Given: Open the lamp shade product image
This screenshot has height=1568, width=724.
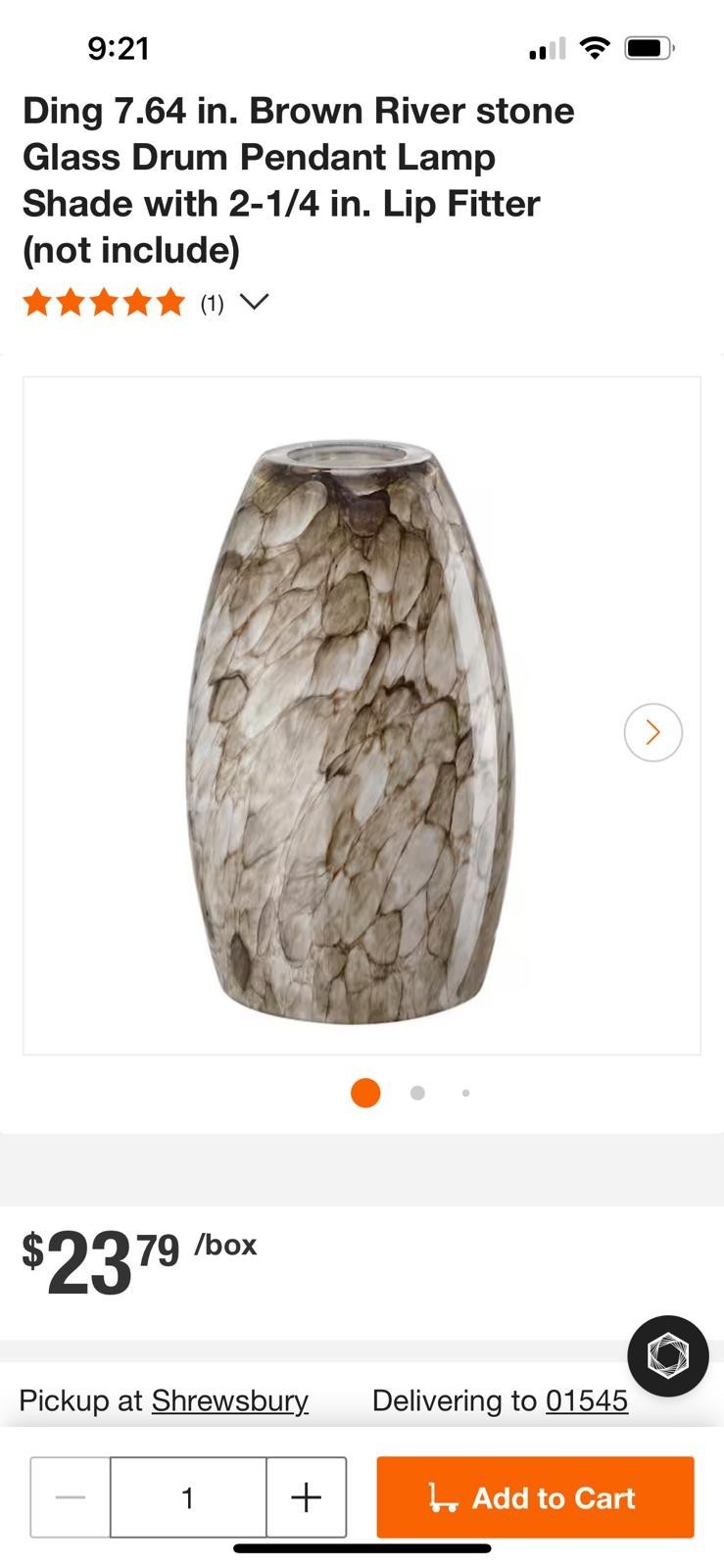Looking at the screenshot, I should point(351,730).
